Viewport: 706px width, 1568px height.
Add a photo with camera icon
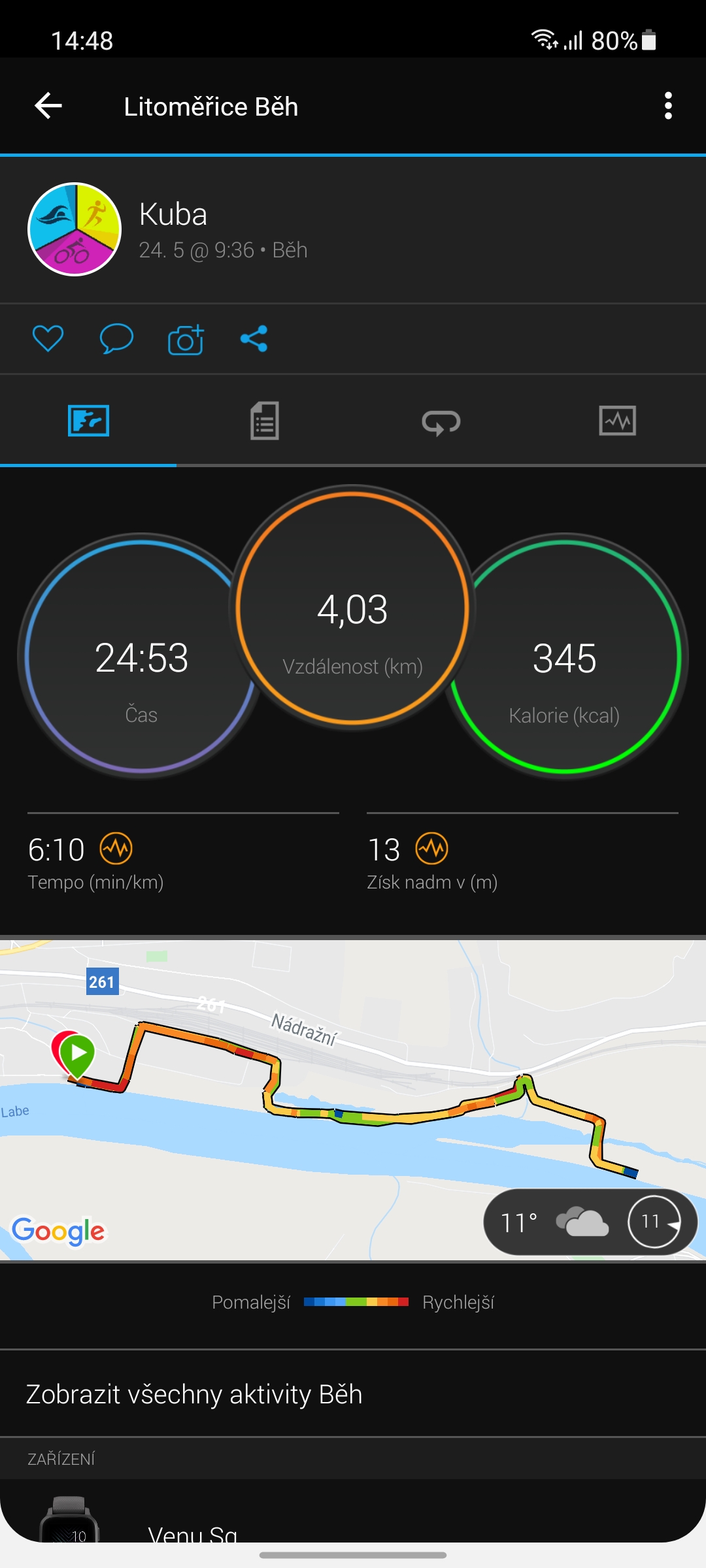[x=186, y=338]
